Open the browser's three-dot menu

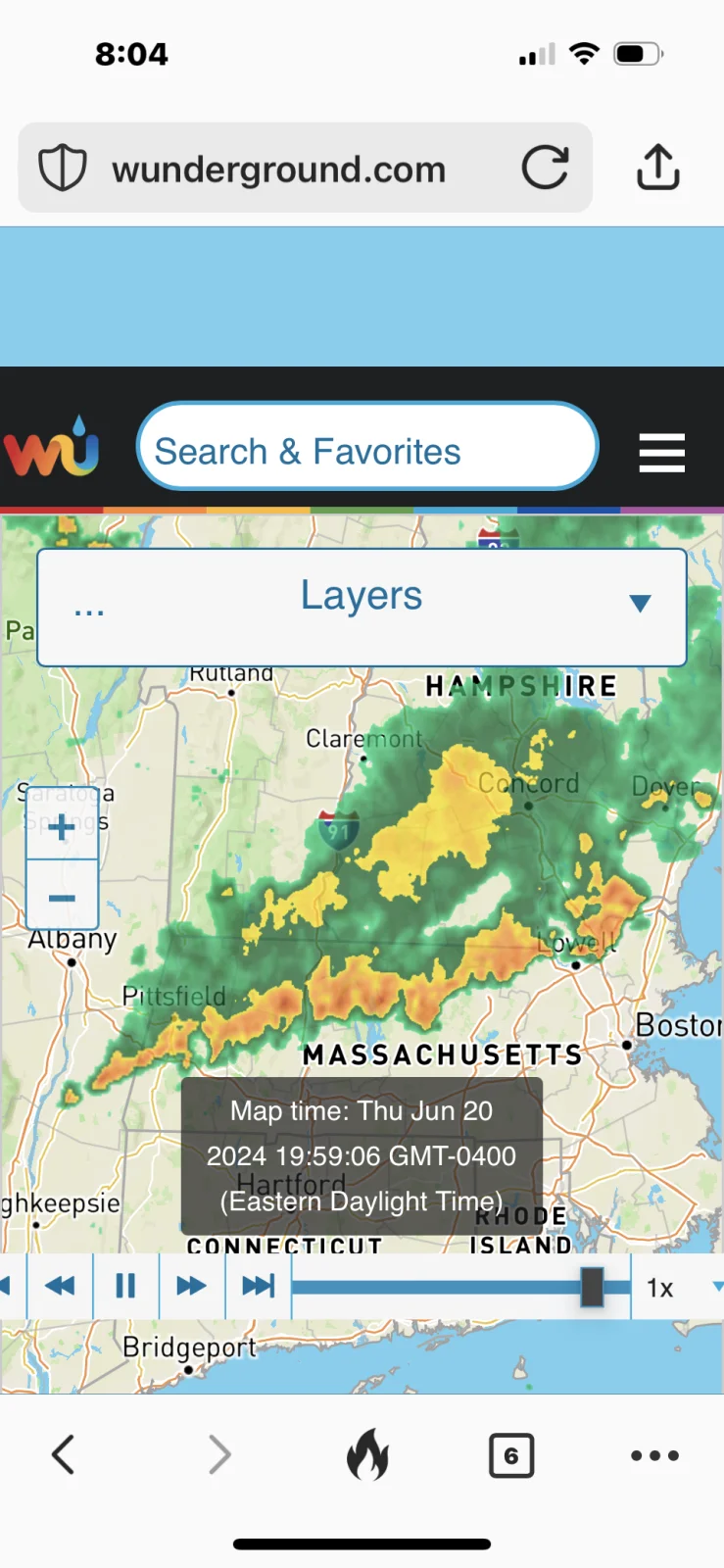(654, 1455)
